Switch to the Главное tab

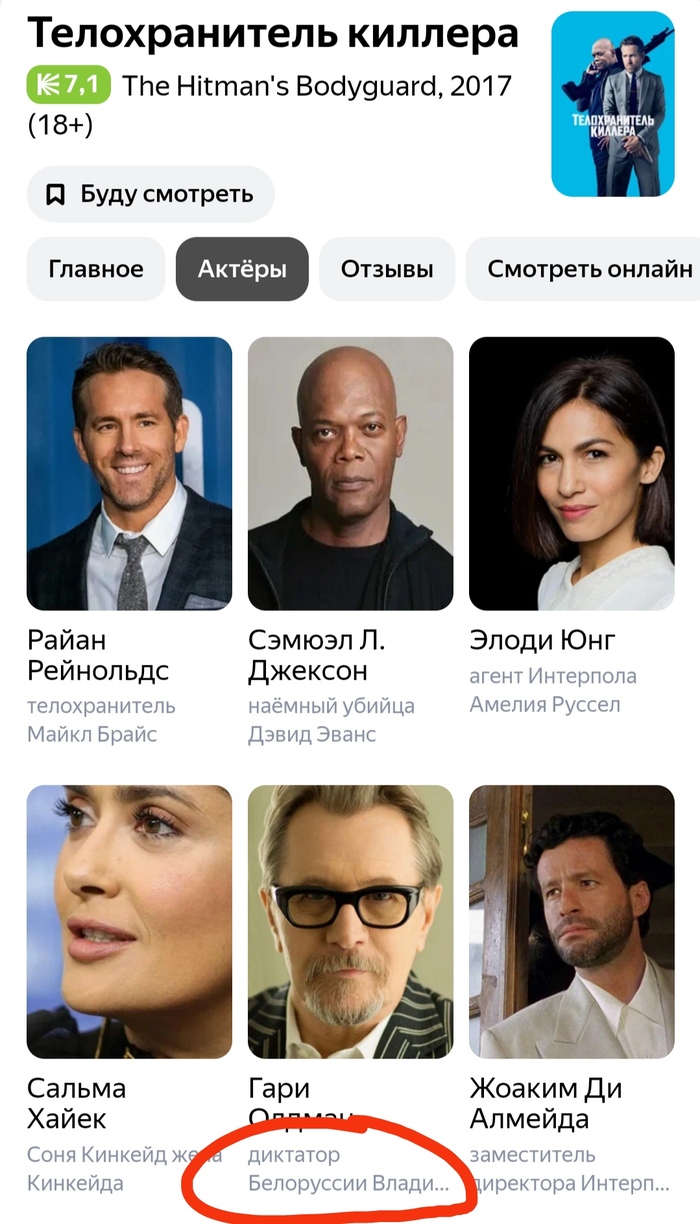click(96, 269)
